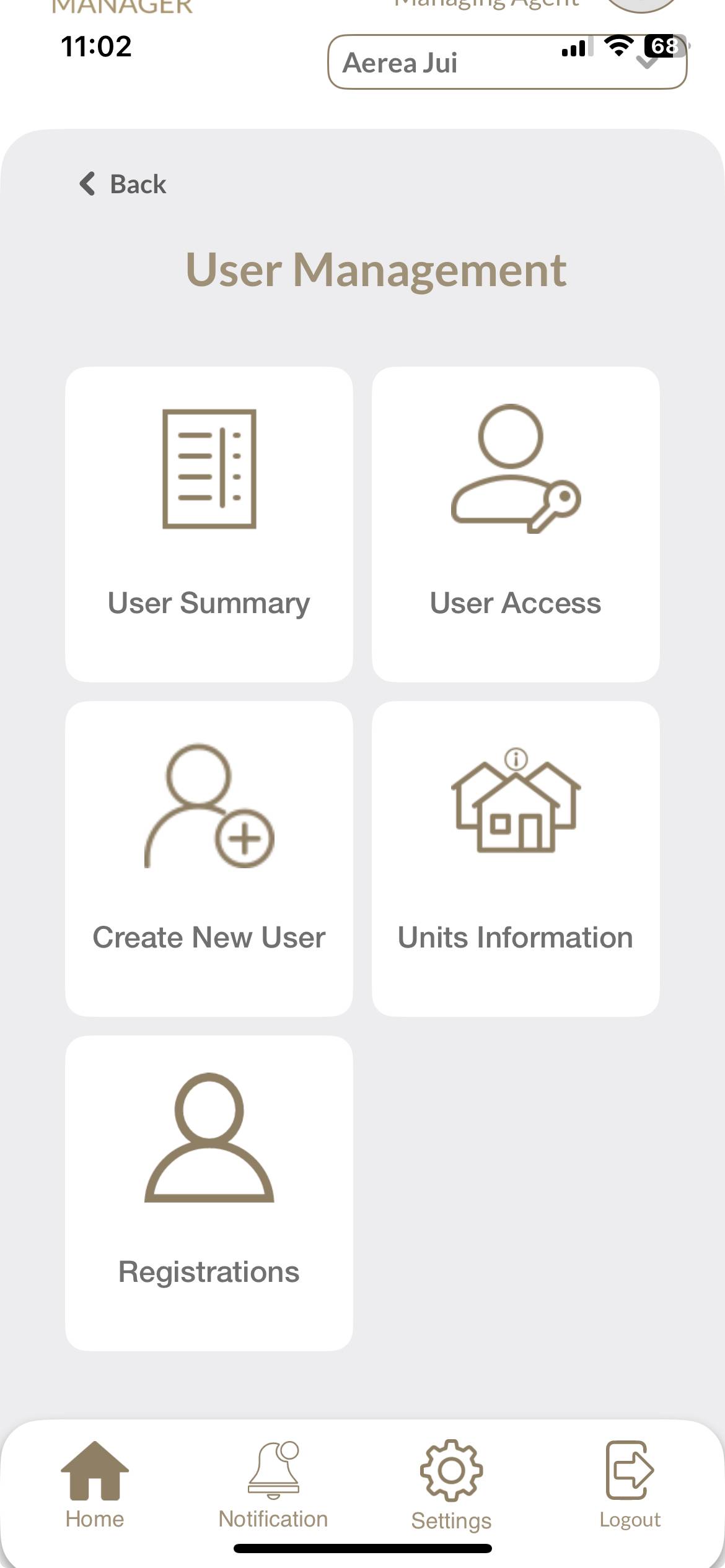Open the Registrations card
Viewport: 725px width, 1568px height.
coord(209,1193)
